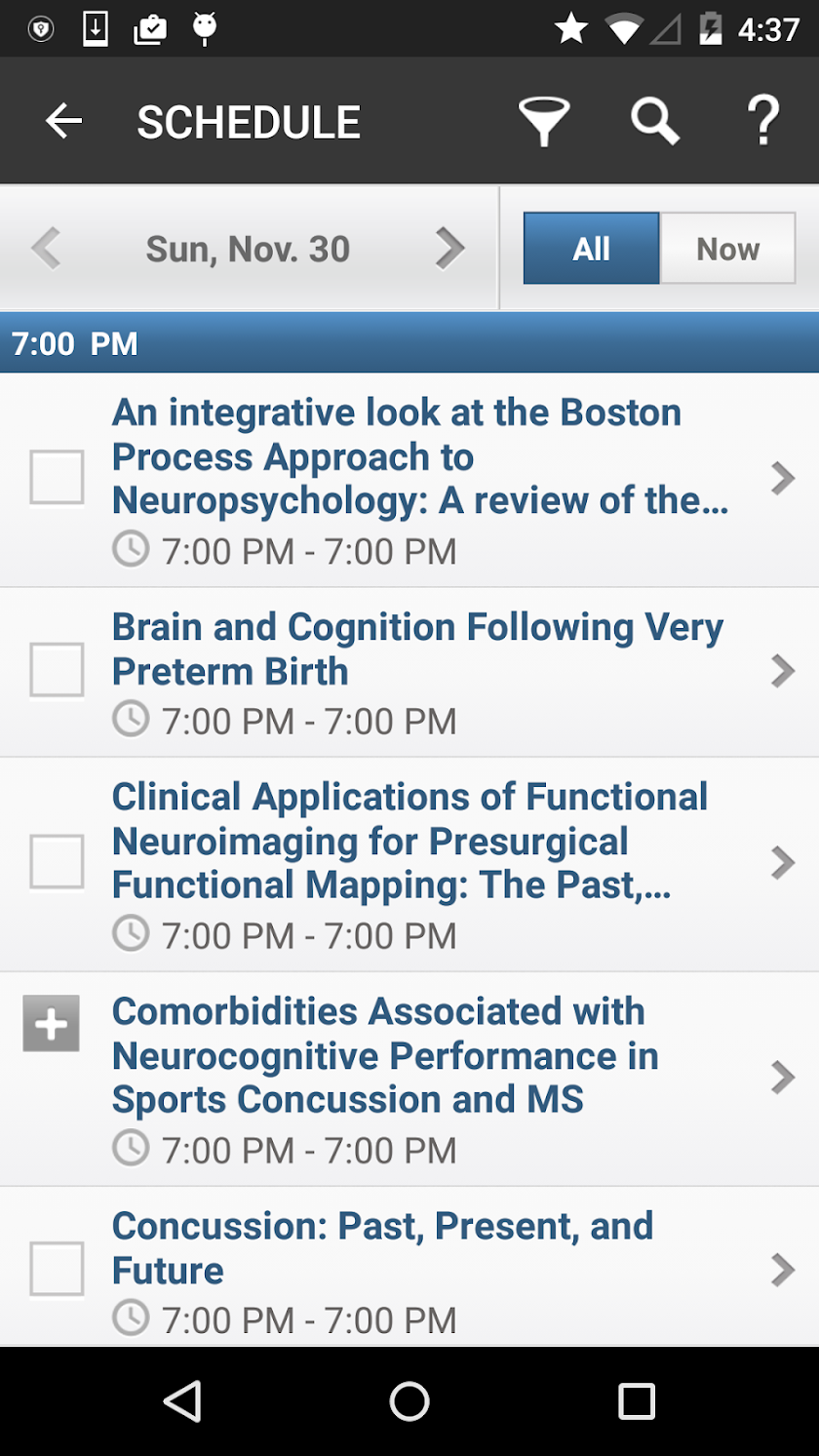Go to the previous day

click(x=46, y=249)
